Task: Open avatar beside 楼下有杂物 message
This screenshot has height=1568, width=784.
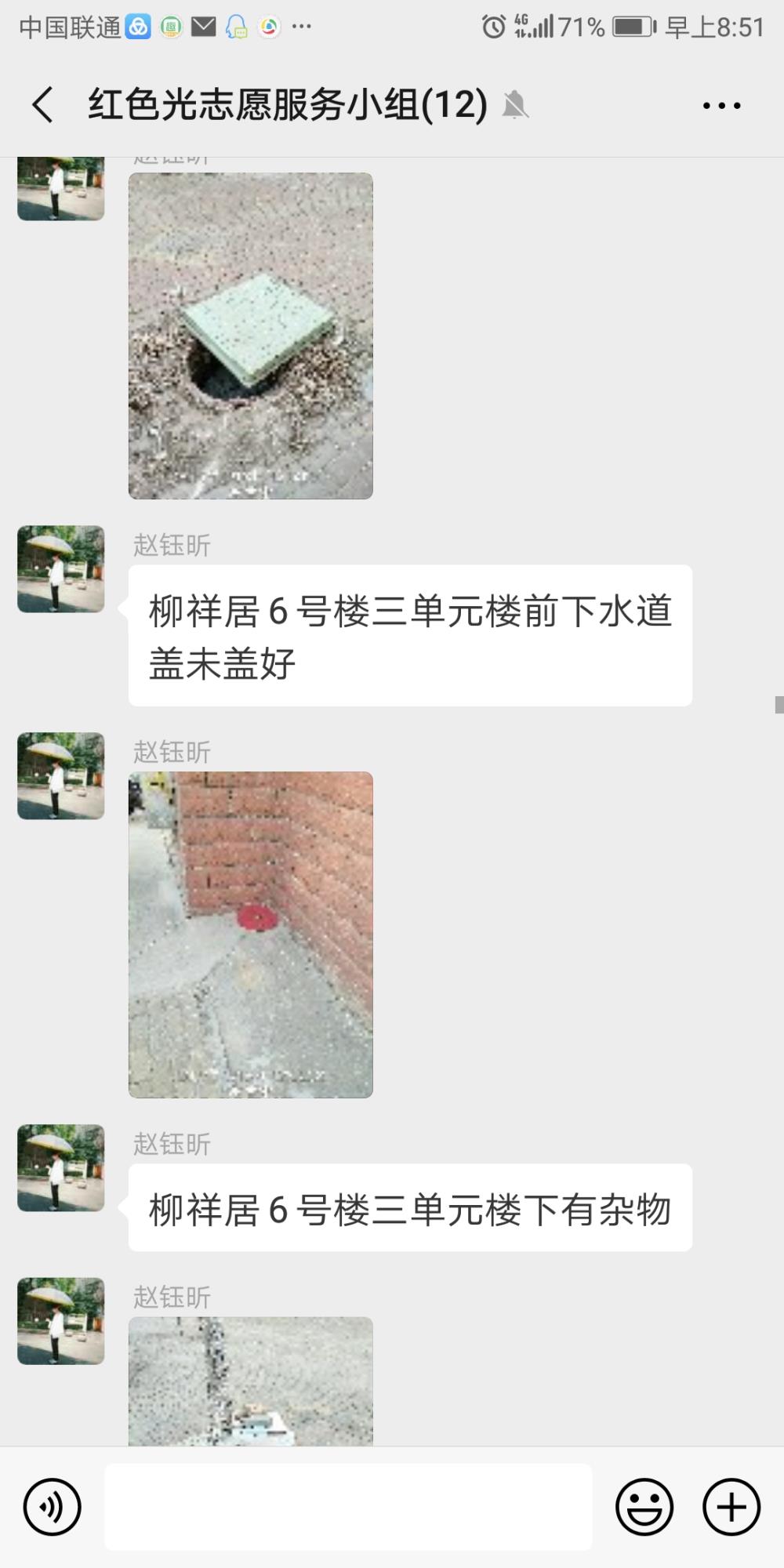Action: tap(61, 1168)
